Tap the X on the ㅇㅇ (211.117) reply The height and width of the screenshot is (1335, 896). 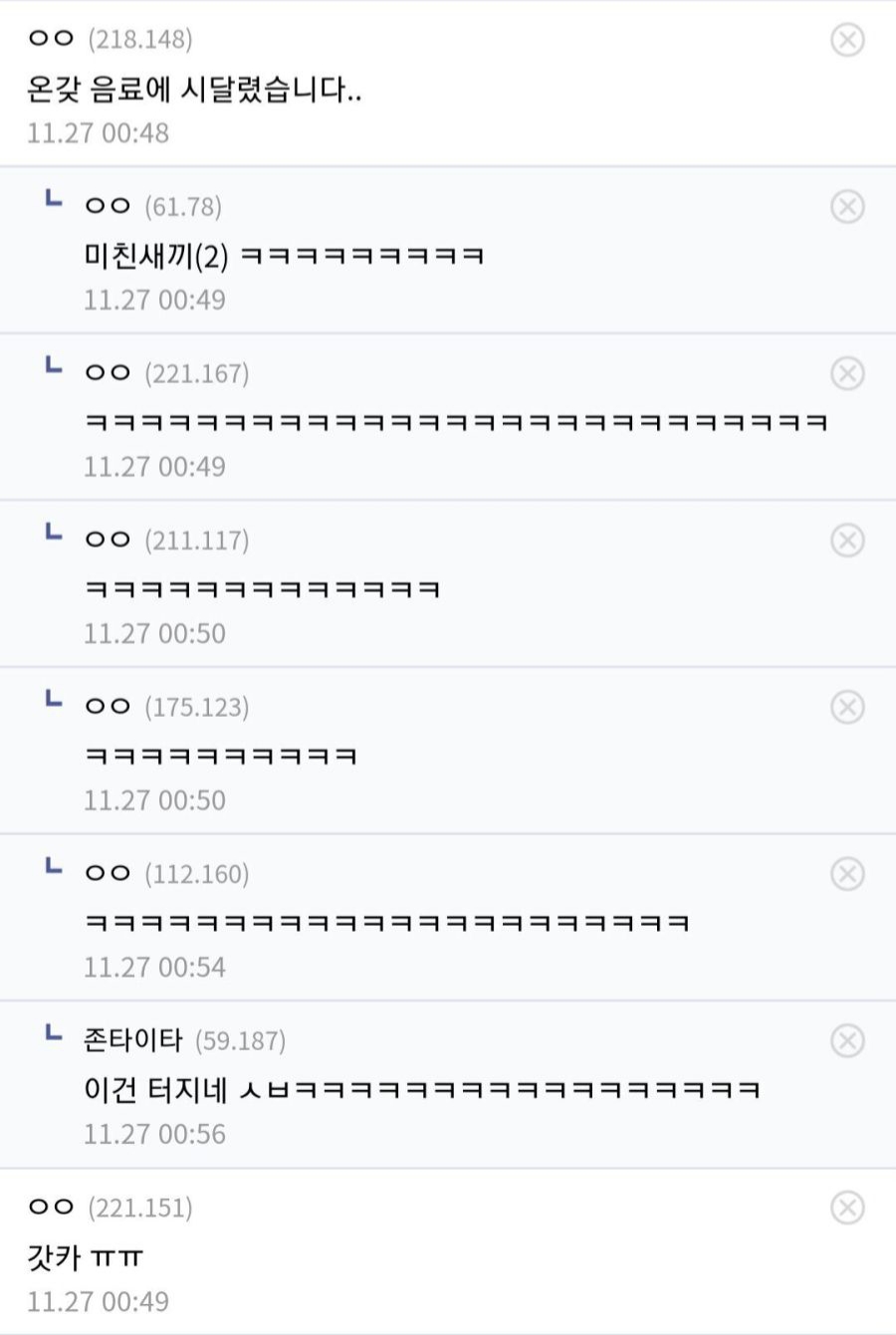(x=847, y=541)
